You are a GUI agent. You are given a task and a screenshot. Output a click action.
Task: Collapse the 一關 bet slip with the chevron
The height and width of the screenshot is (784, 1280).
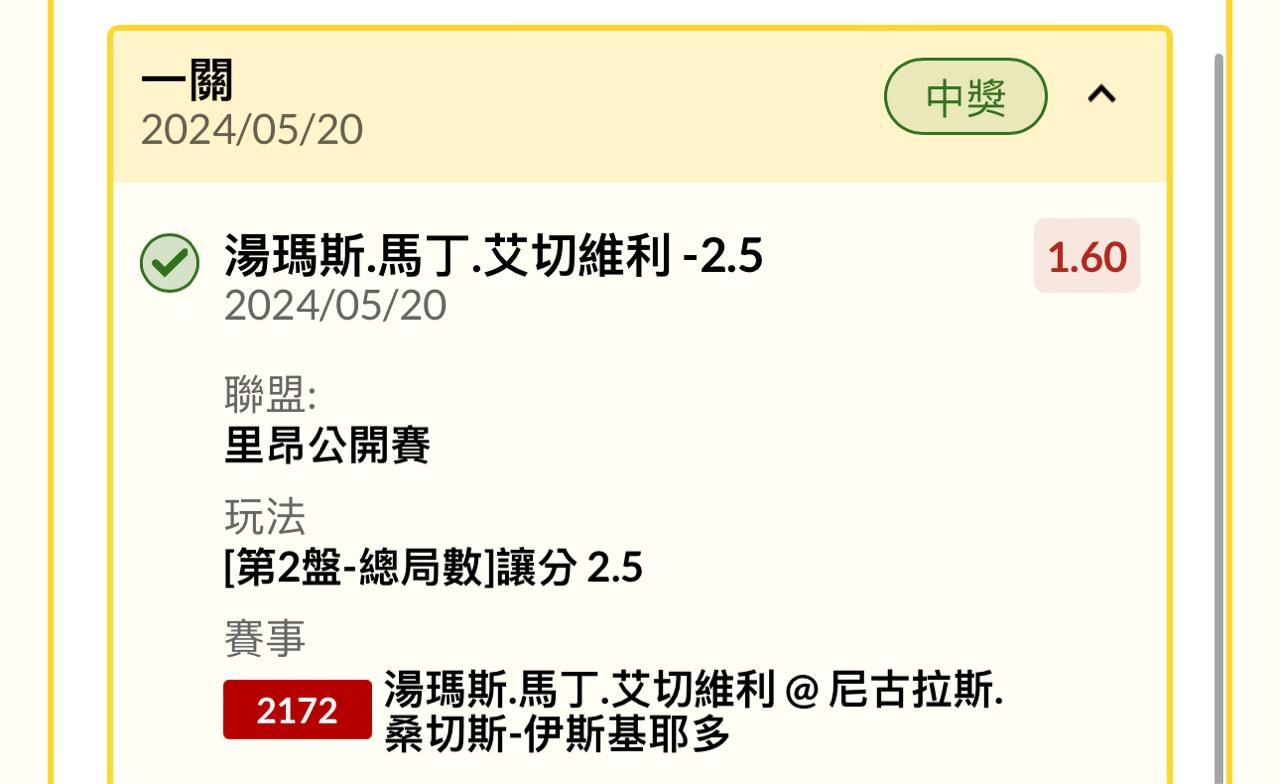(1101, 95)
